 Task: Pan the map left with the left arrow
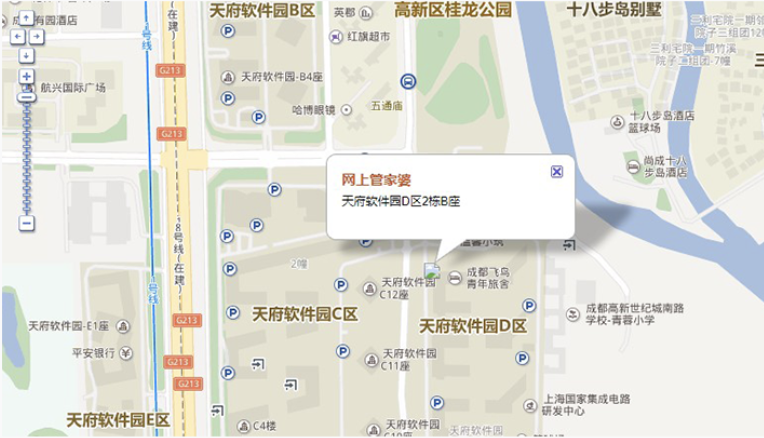[x=17, y=36]
